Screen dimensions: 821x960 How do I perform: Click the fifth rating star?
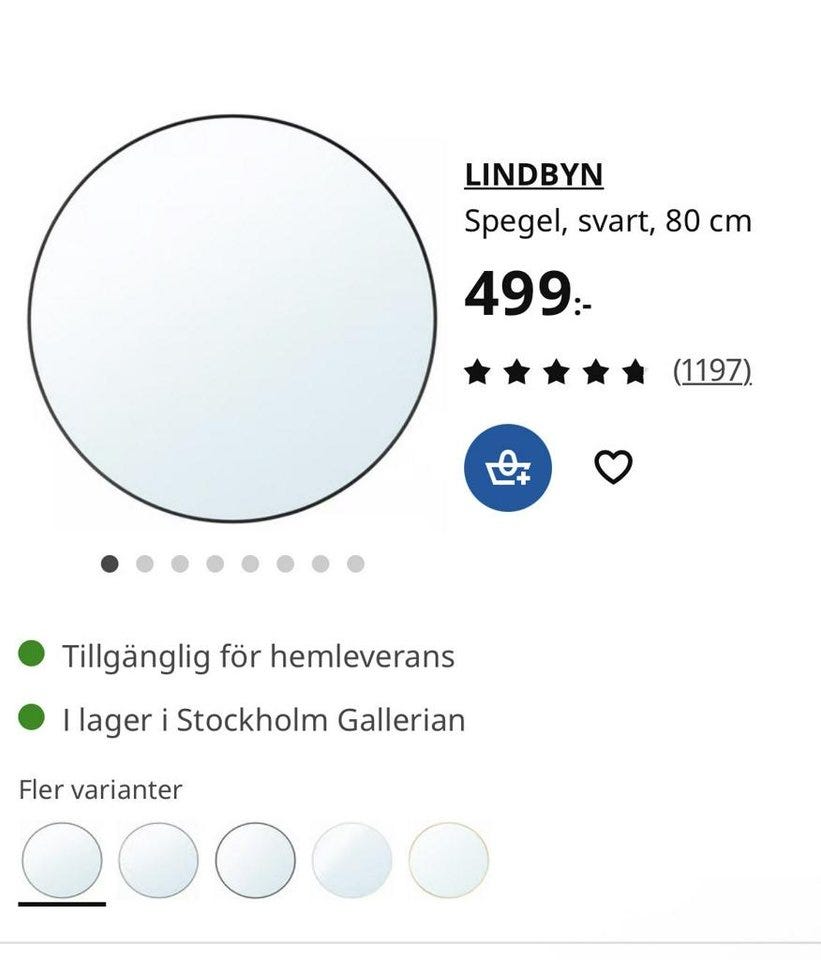click(631, 370)
